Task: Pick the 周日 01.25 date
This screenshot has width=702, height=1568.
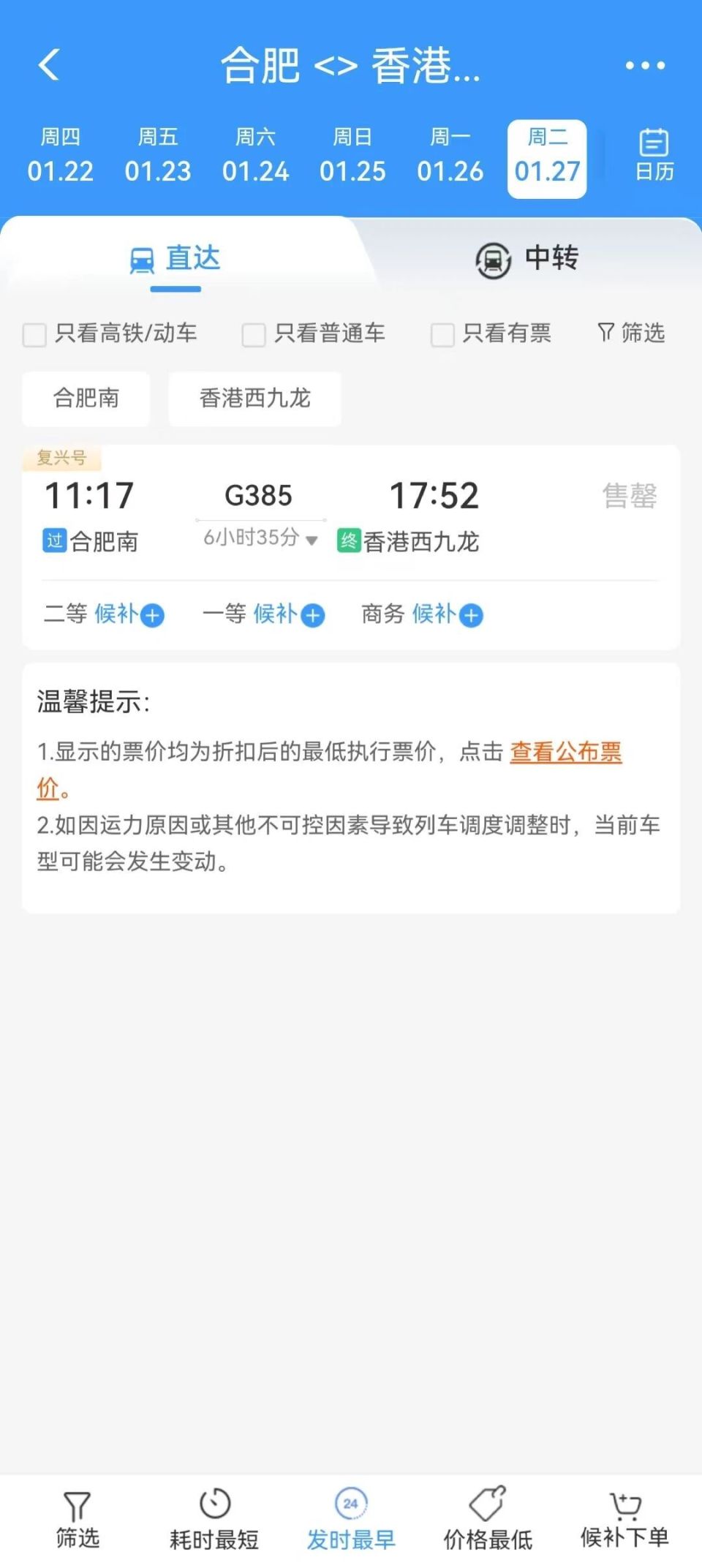Action: [353, 155]
